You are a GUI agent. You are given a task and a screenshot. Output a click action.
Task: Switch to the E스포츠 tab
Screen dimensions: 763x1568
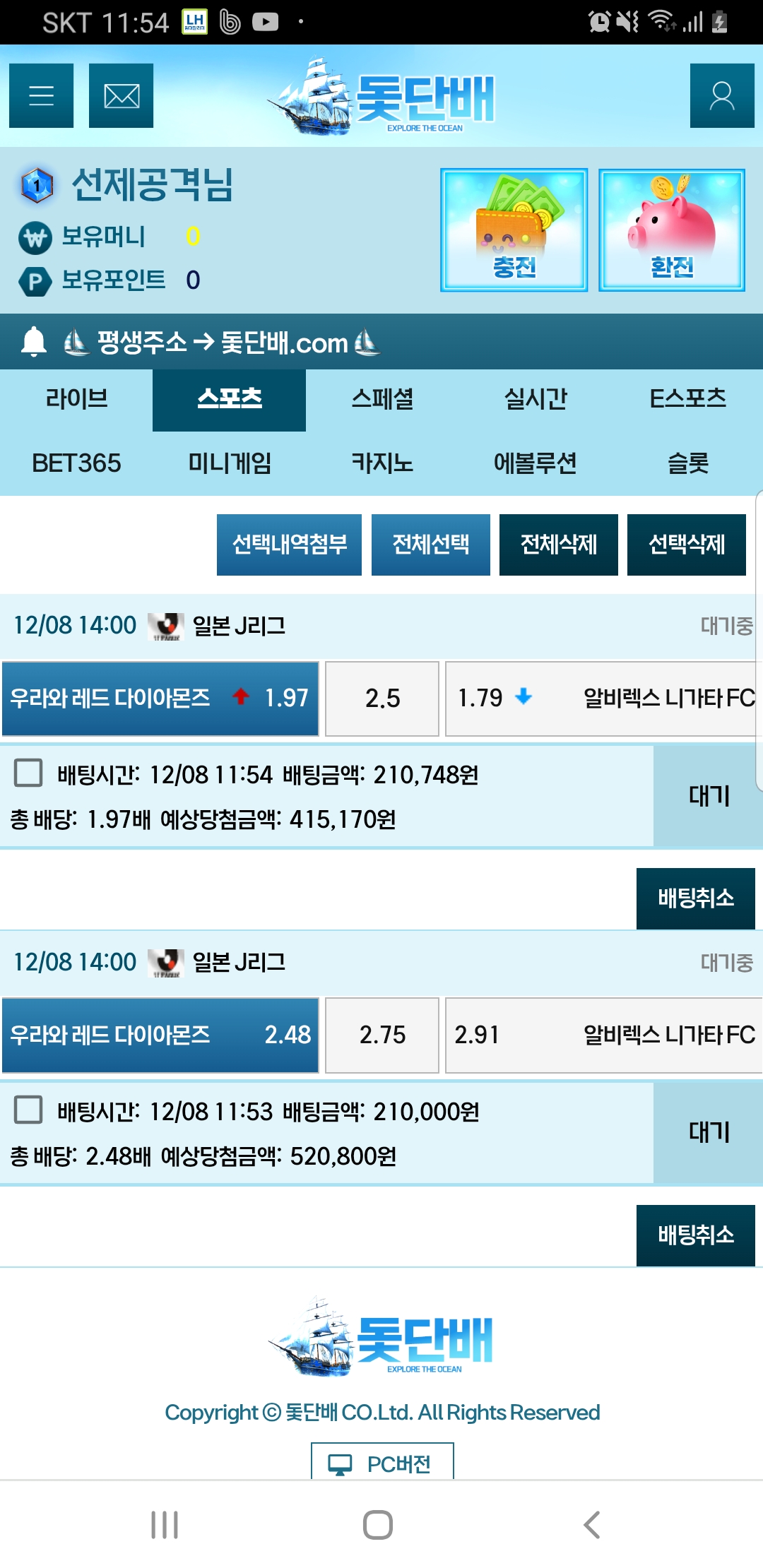point(687,399)
